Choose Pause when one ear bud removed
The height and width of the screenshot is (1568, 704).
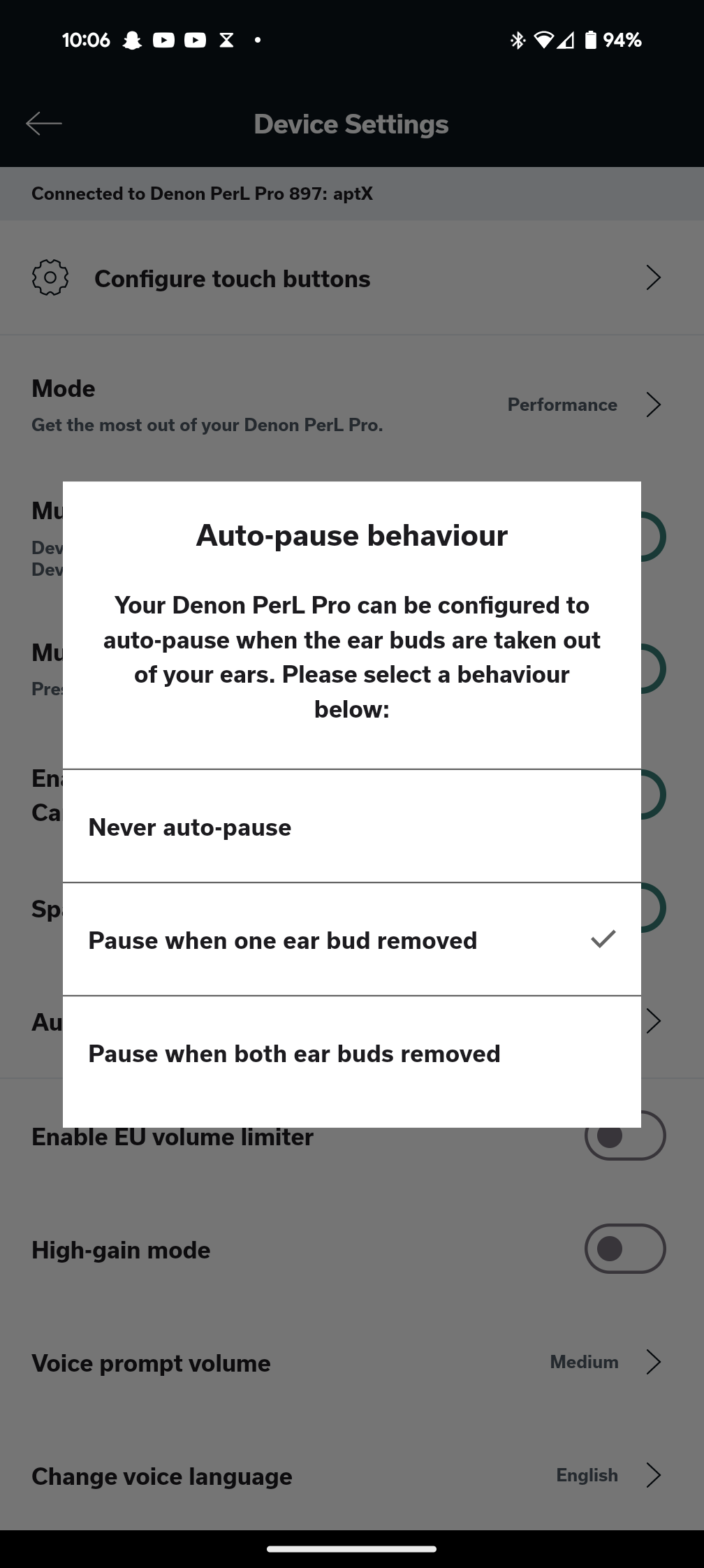[x=351, y=941]
